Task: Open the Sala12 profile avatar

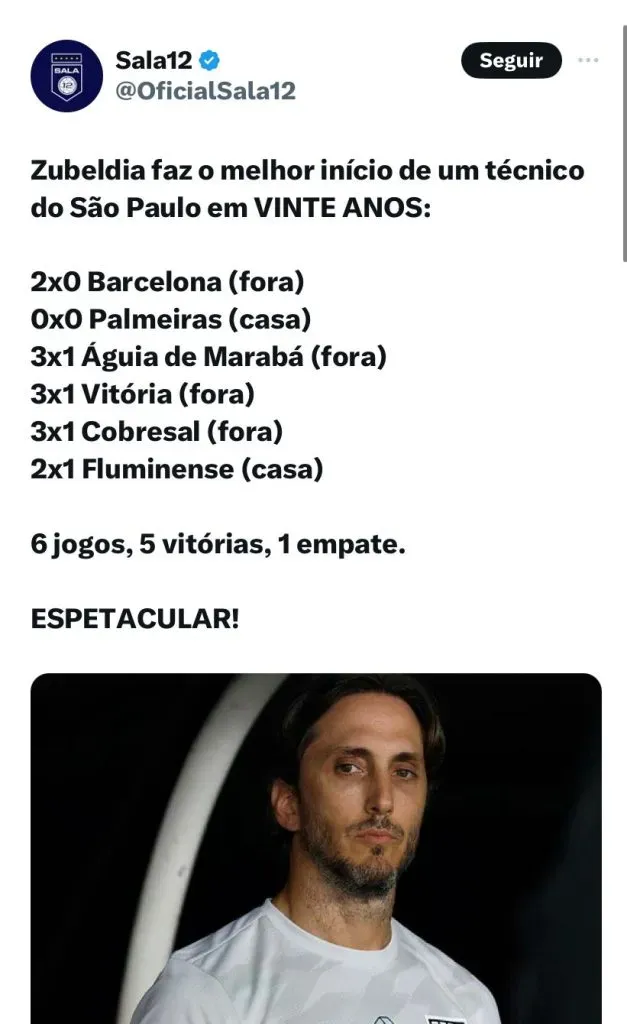Action: click(67, 76)
